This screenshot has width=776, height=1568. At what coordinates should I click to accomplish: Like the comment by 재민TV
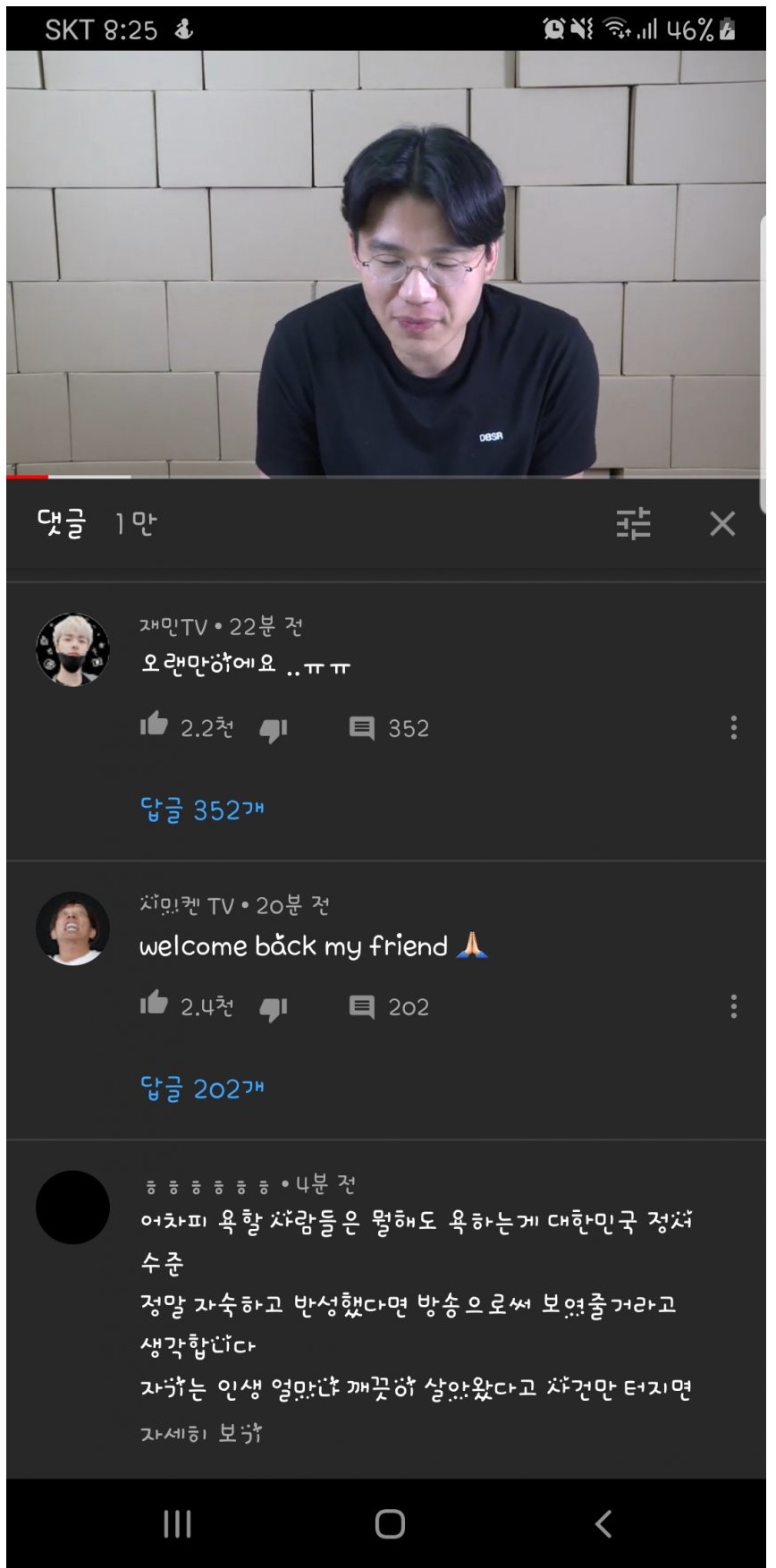[155, 725]
